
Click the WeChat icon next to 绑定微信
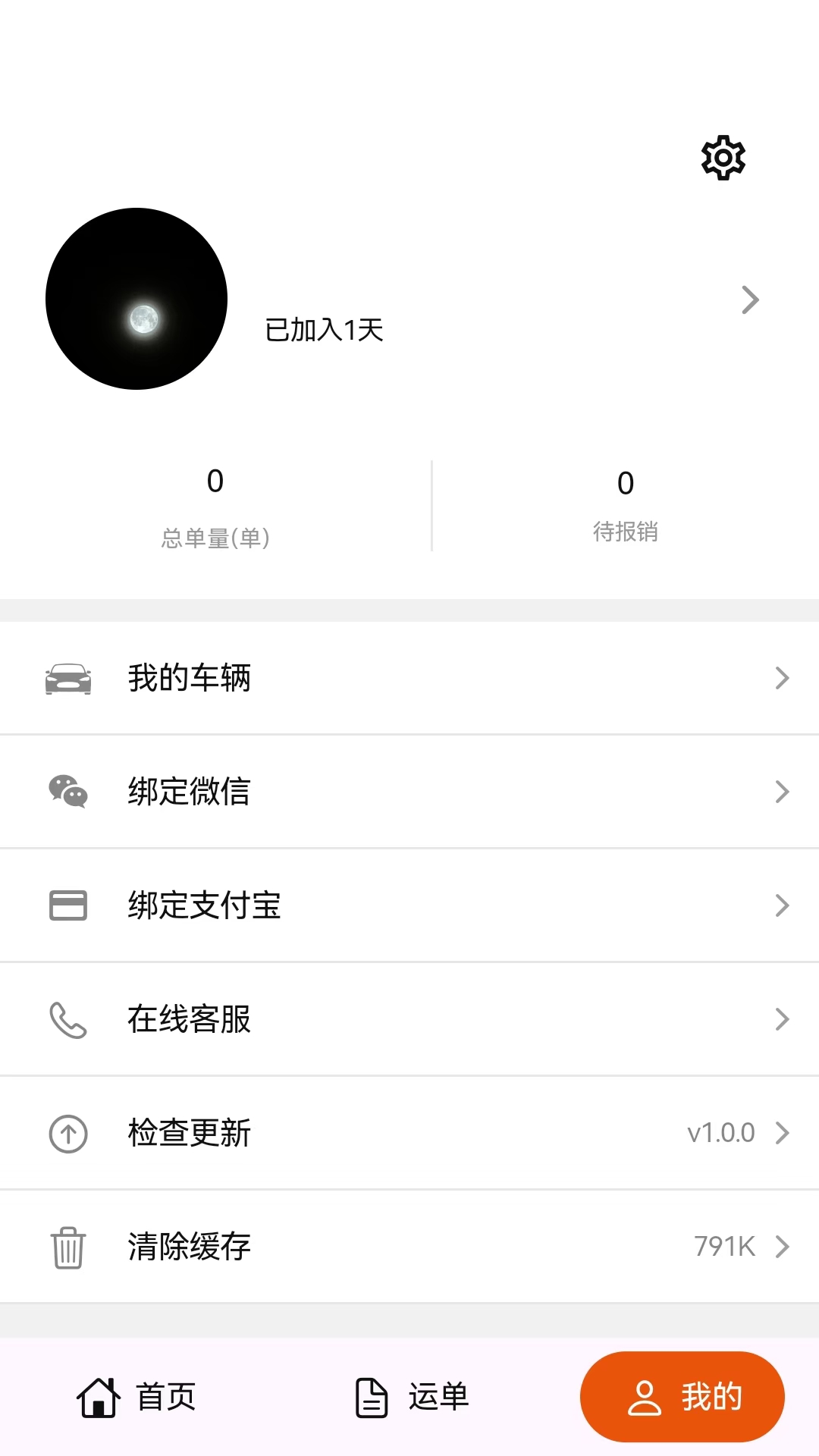click(68, 792)
